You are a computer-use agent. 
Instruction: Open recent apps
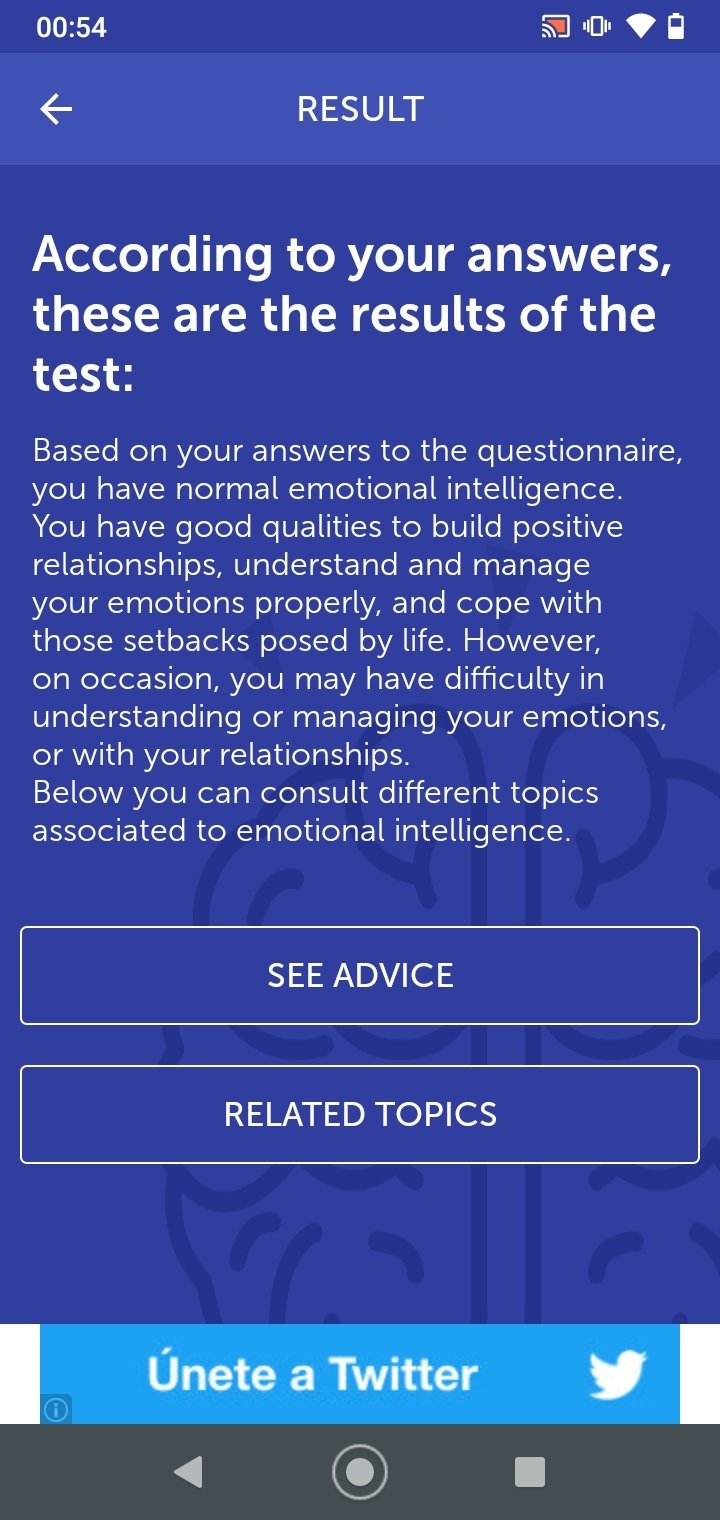529,1472
